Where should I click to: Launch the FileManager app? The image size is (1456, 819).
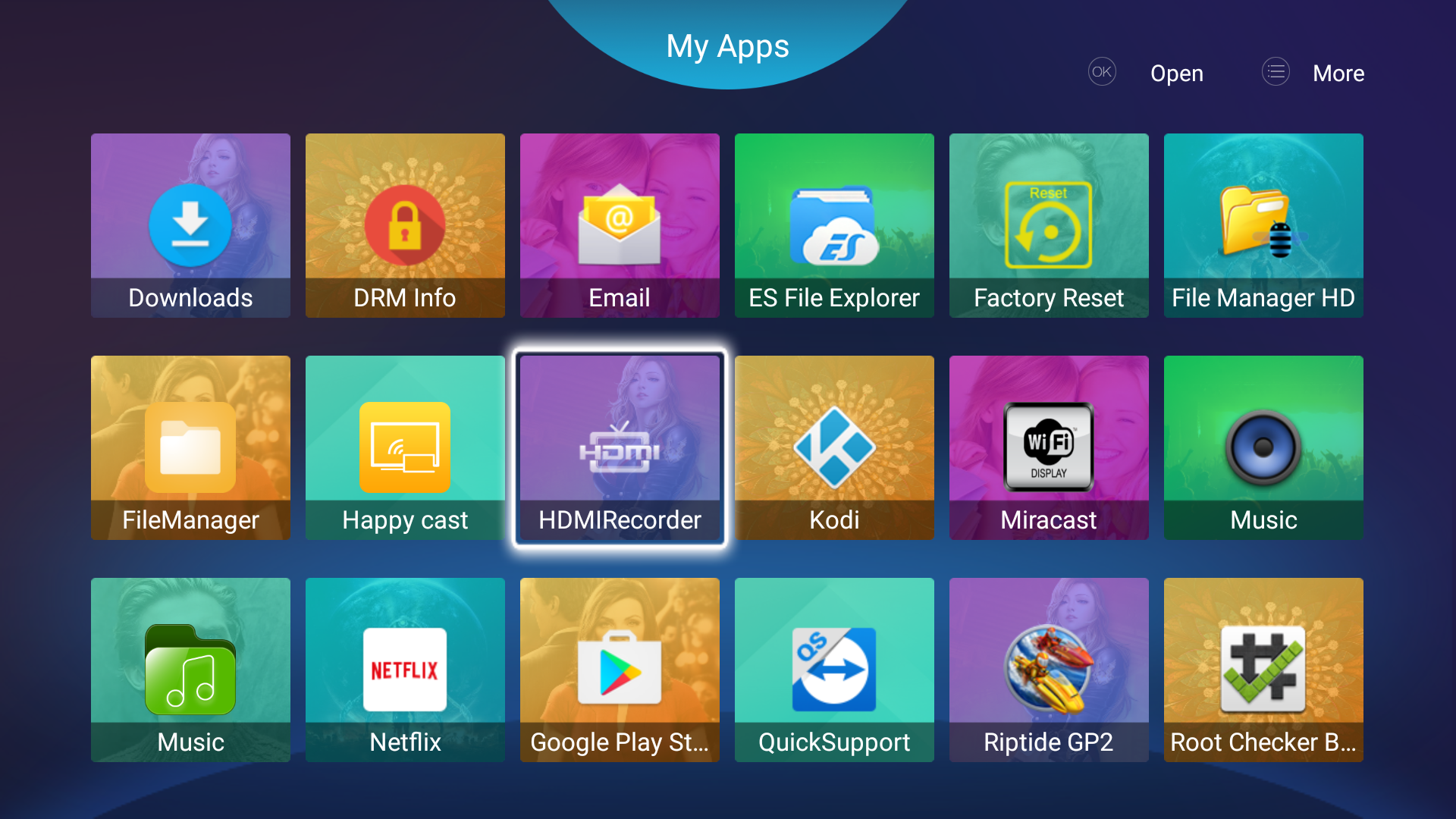pyautogui.click(x=190, y=447)
